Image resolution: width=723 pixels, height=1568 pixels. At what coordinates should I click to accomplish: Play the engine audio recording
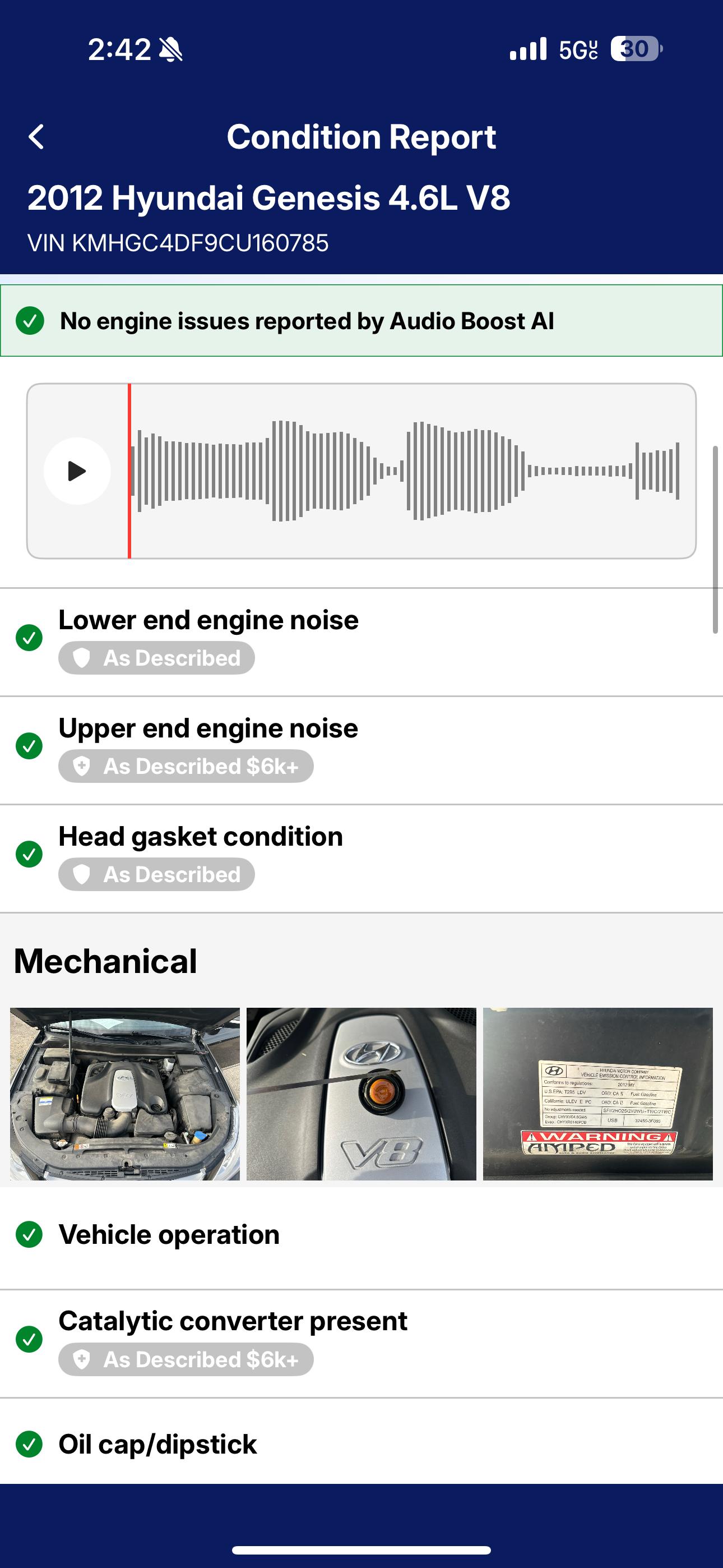click(x=77, y=471)
